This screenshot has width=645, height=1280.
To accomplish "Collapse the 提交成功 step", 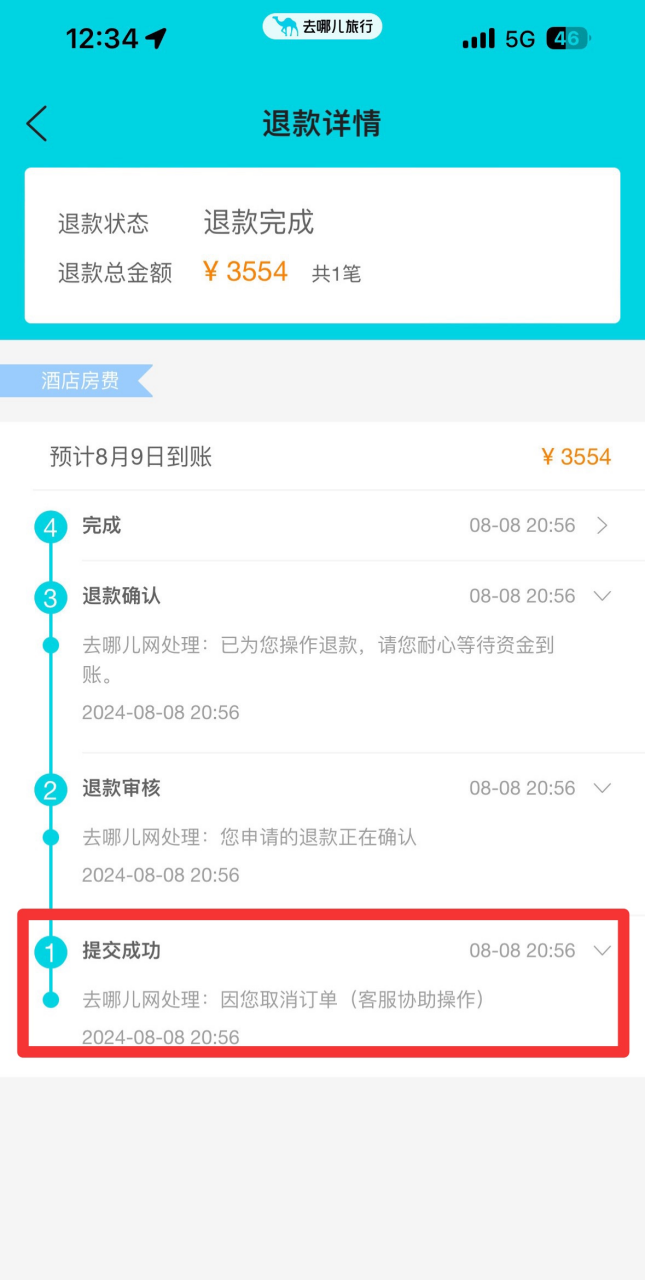I will tap(601, 950).
